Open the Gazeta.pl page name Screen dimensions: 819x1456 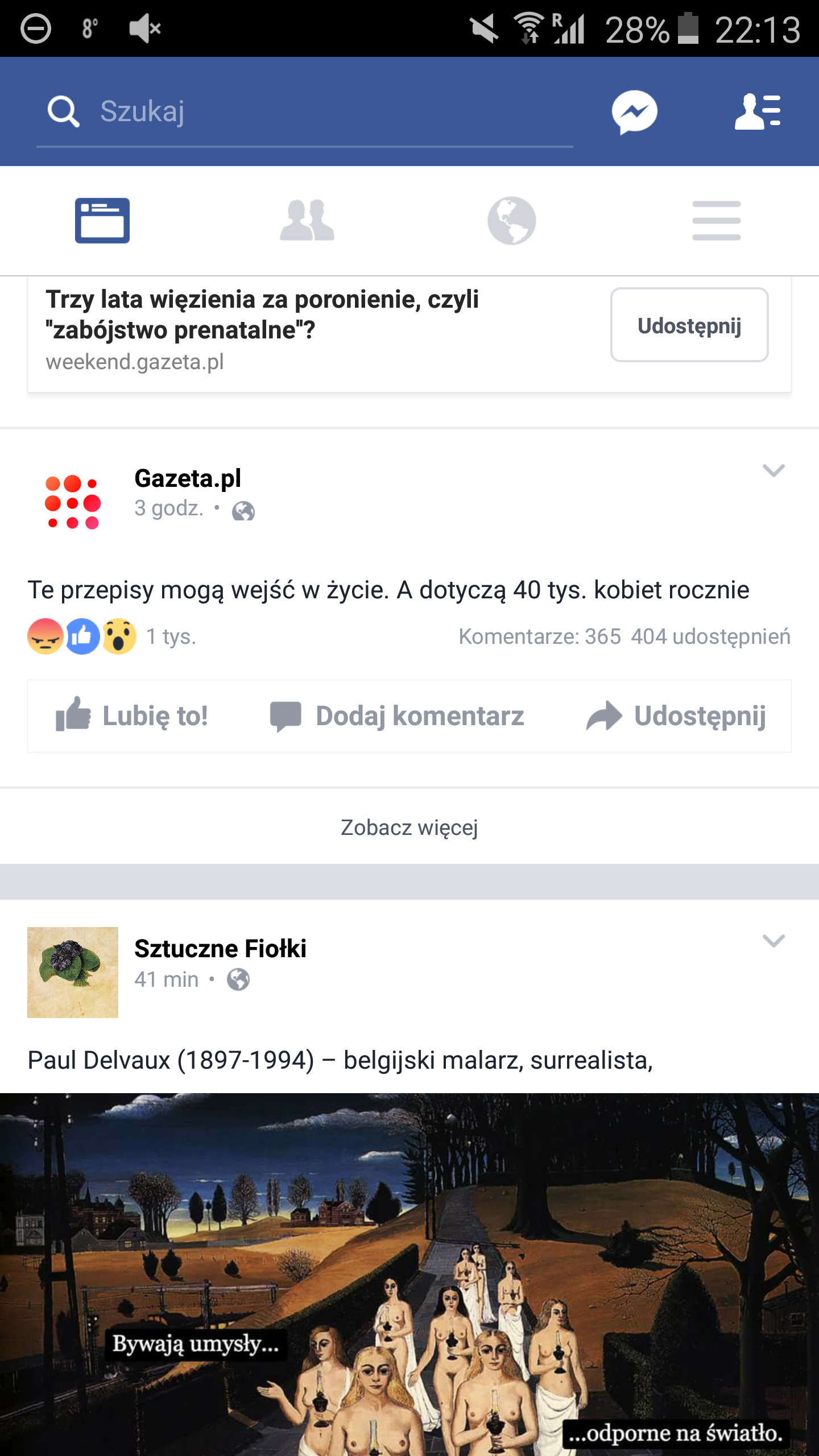tap(188, 478)
